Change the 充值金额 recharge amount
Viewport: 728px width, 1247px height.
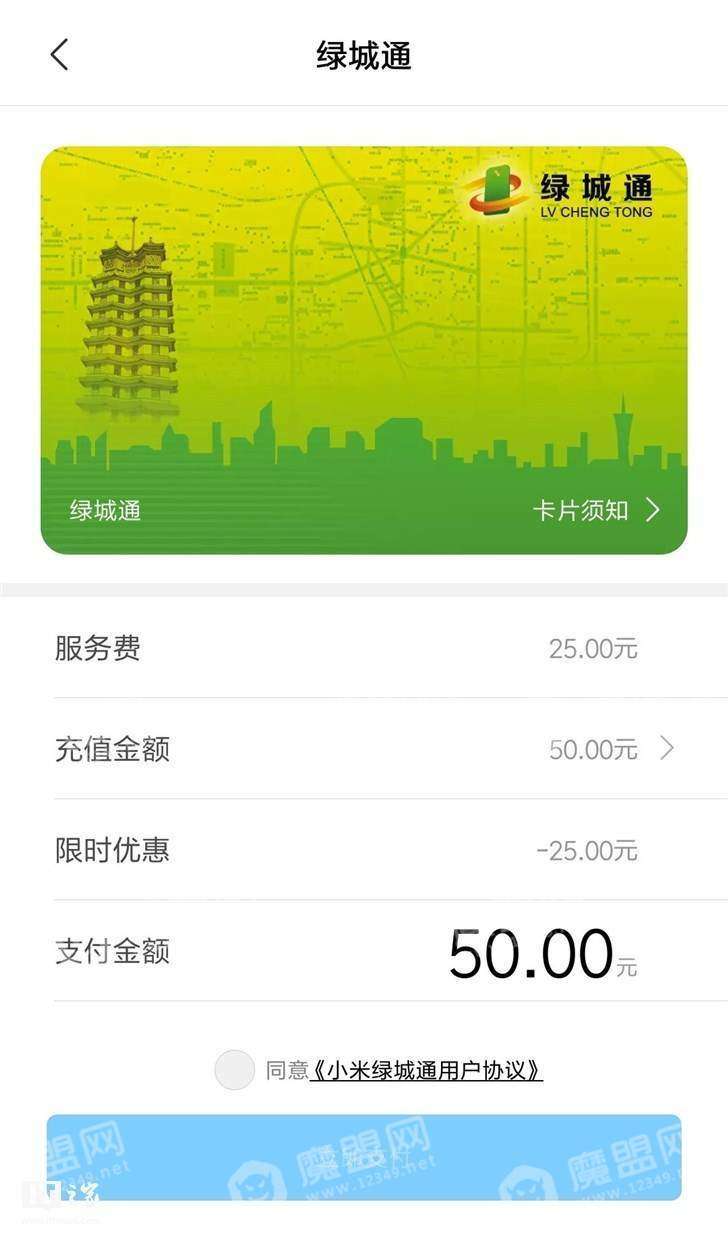pyautogui.click(x=610, y=748)
